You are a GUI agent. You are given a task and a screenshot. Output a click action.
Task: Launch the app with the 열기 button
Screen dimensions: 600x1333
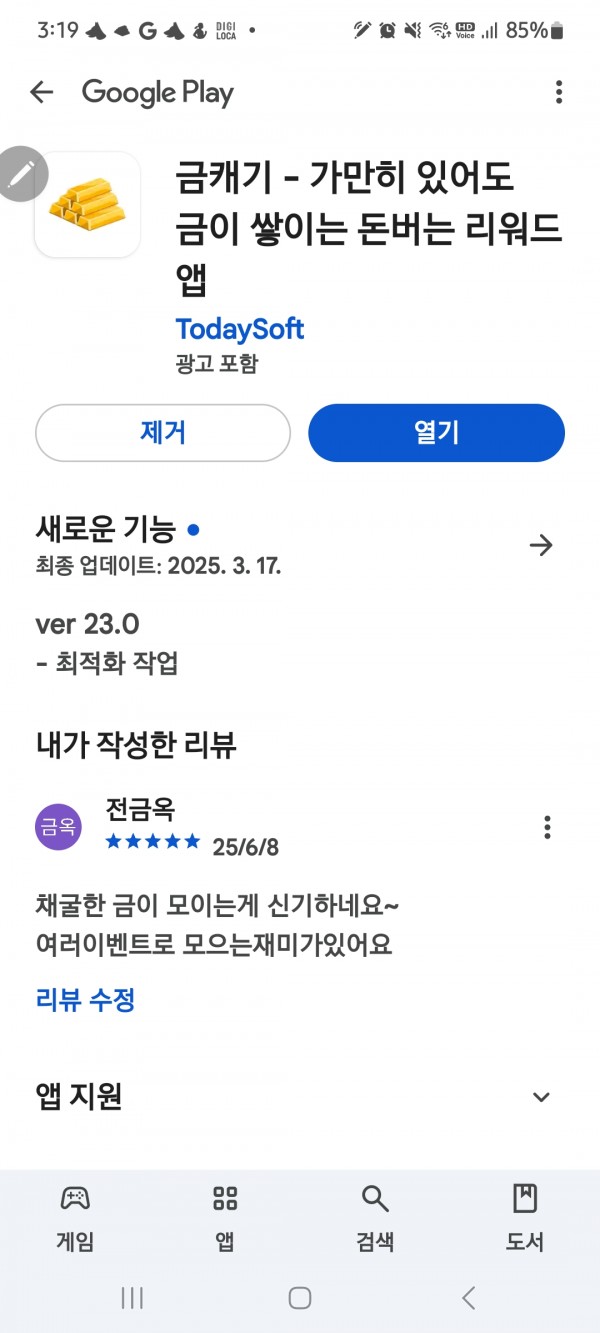[x=436, y=433]
